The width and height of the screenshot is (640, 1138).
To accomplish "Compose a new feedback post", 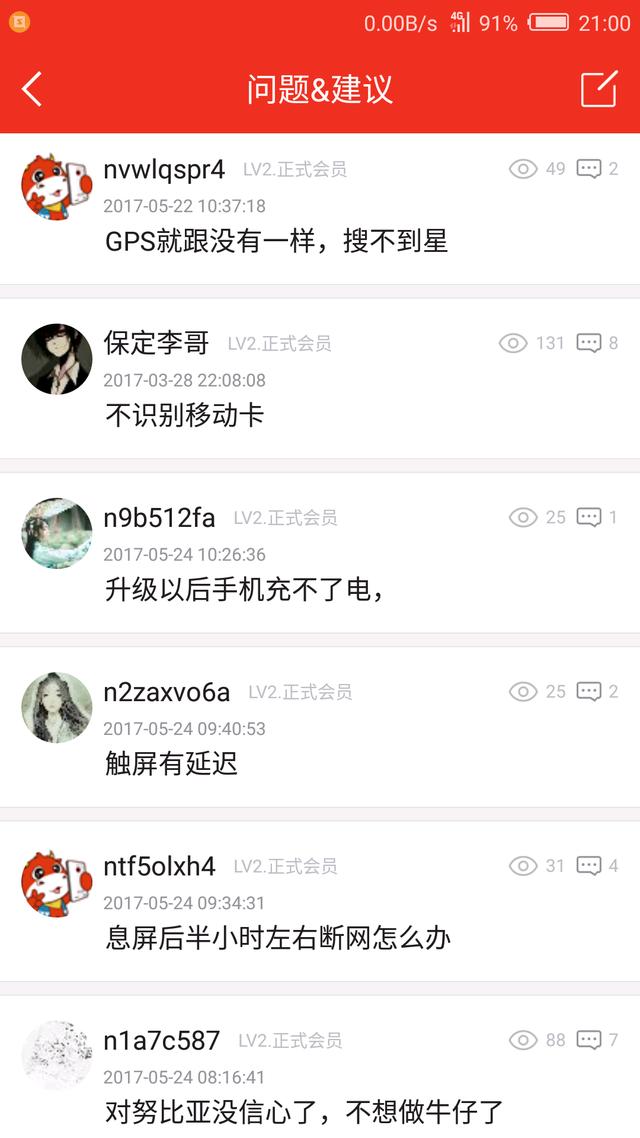I will (x=599, y=89).
